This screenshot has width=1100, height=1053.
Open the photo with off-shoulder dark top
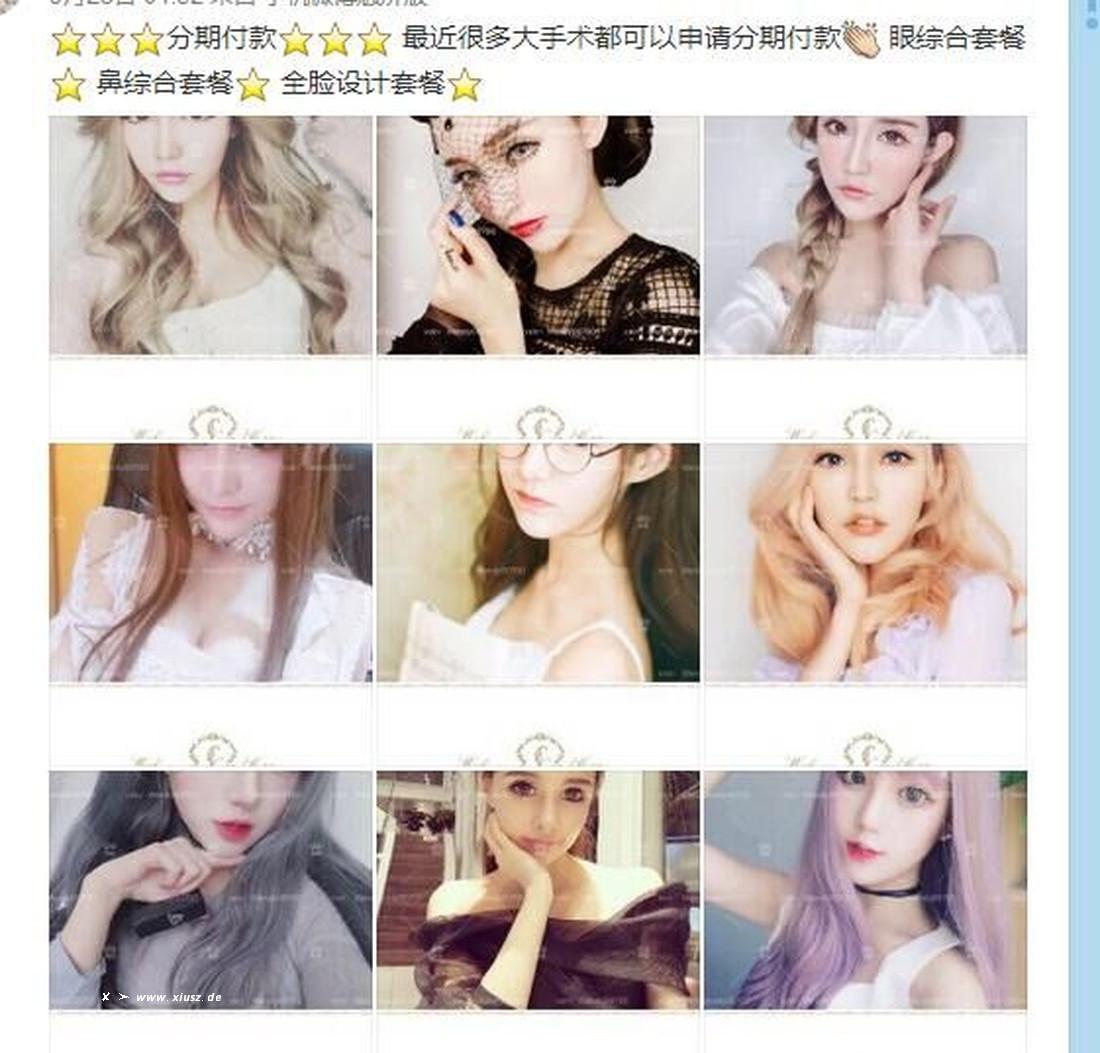pos(538,889)
